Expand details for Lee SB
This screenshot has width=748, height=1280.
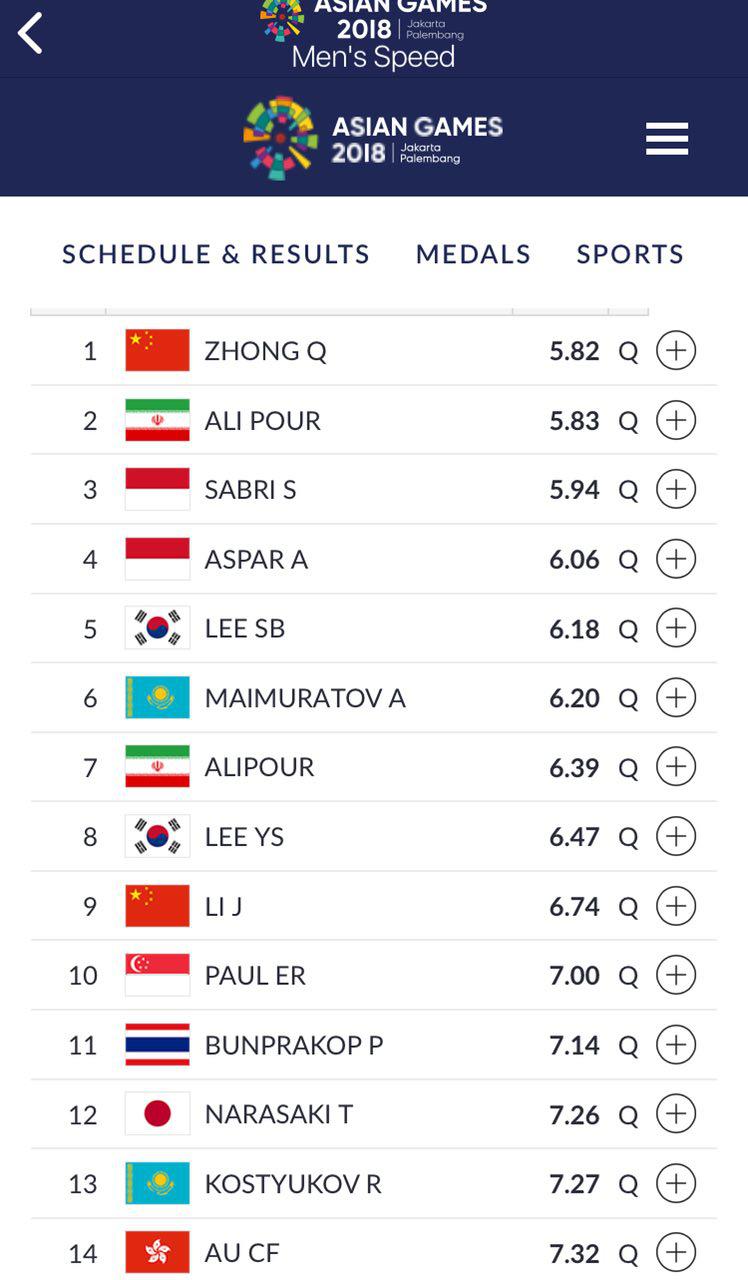point(676,628)
